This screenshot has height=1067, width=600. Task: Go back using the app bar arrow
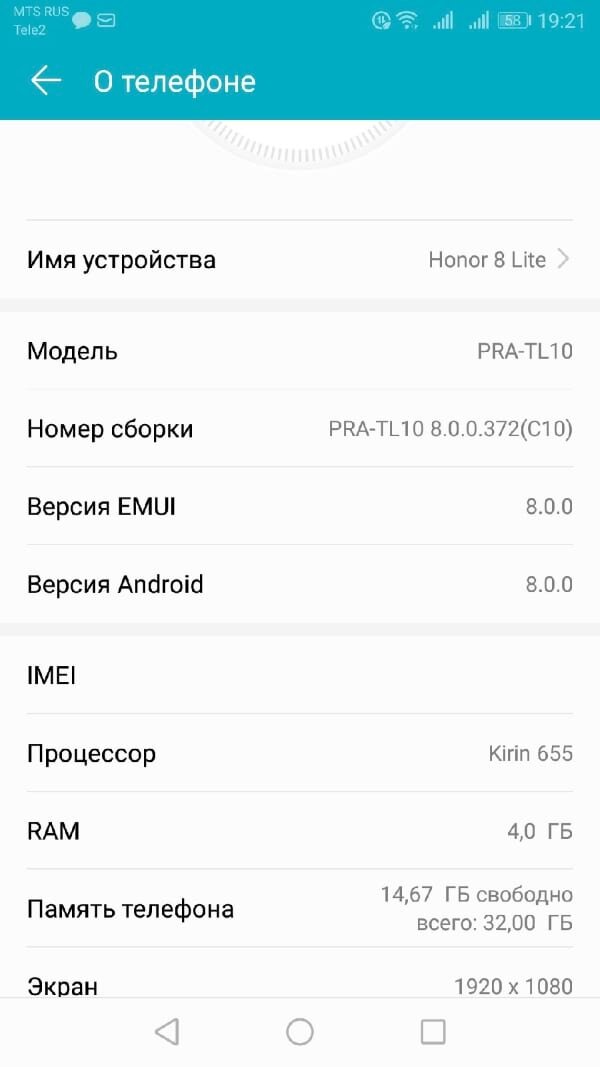click(x=46, y=81)
